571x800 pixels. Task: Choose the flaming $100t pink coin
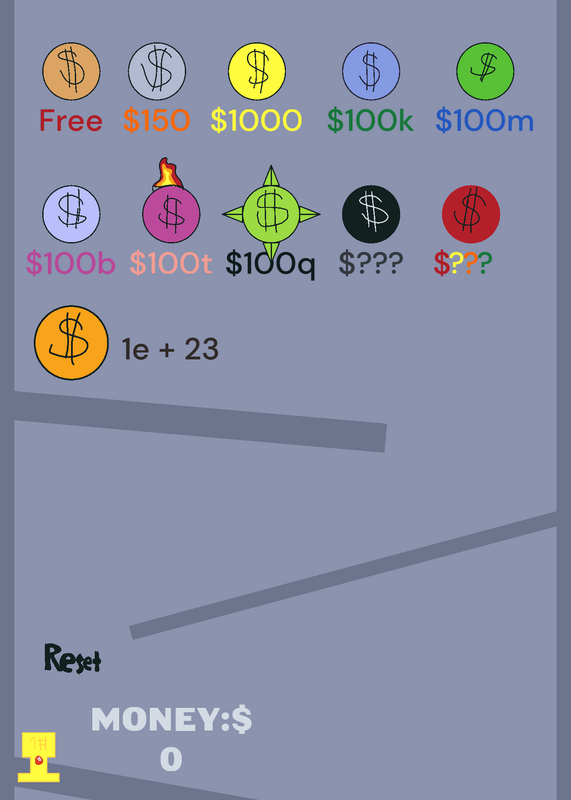pos(171,209)
